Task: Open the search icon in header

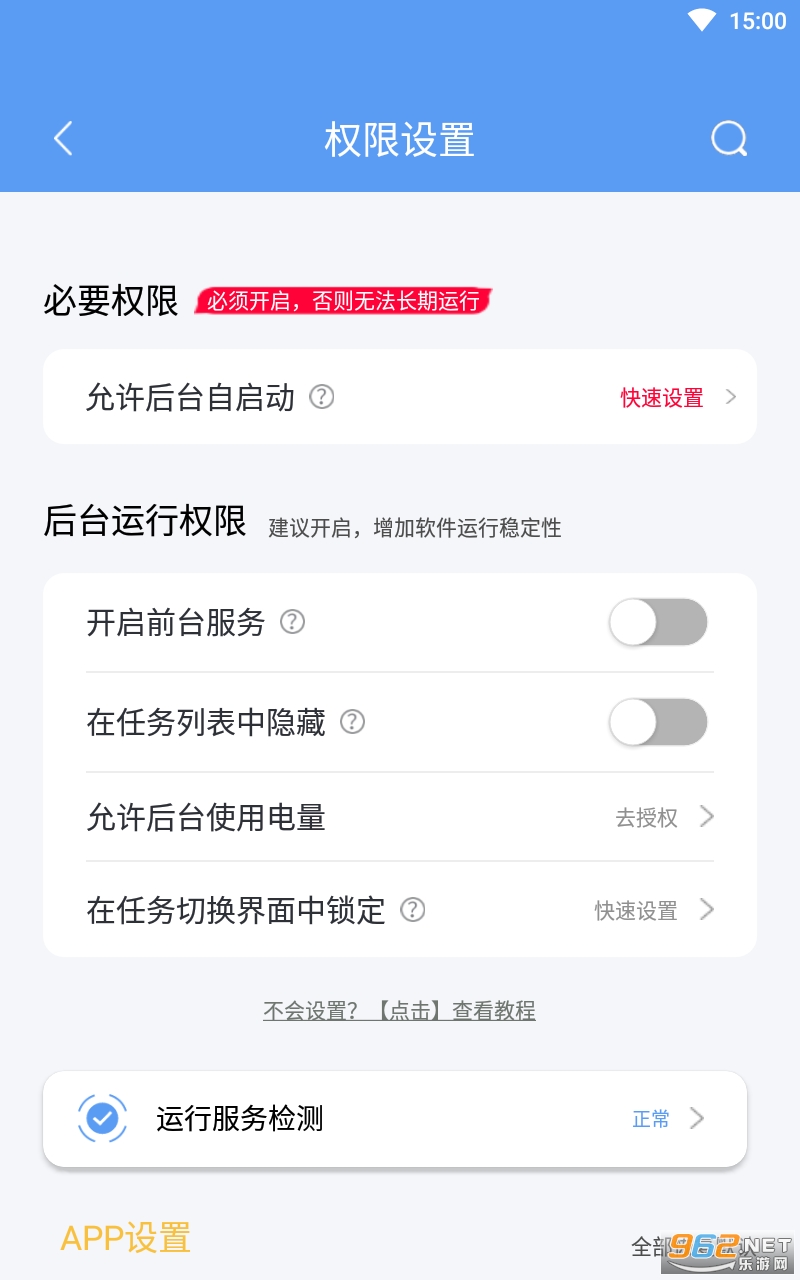Action: [730, 139]
